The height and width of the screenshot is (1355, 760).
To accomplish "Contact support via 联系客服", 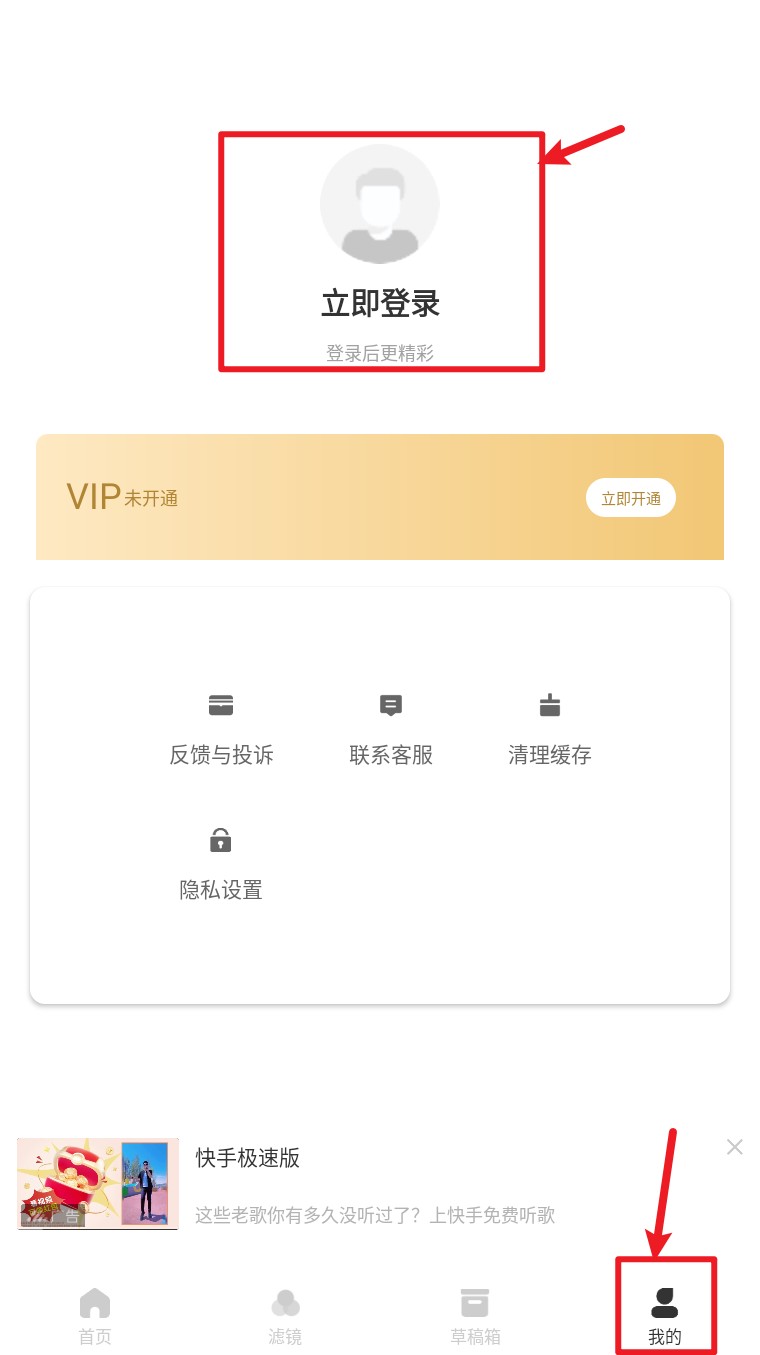I will 391,730.
